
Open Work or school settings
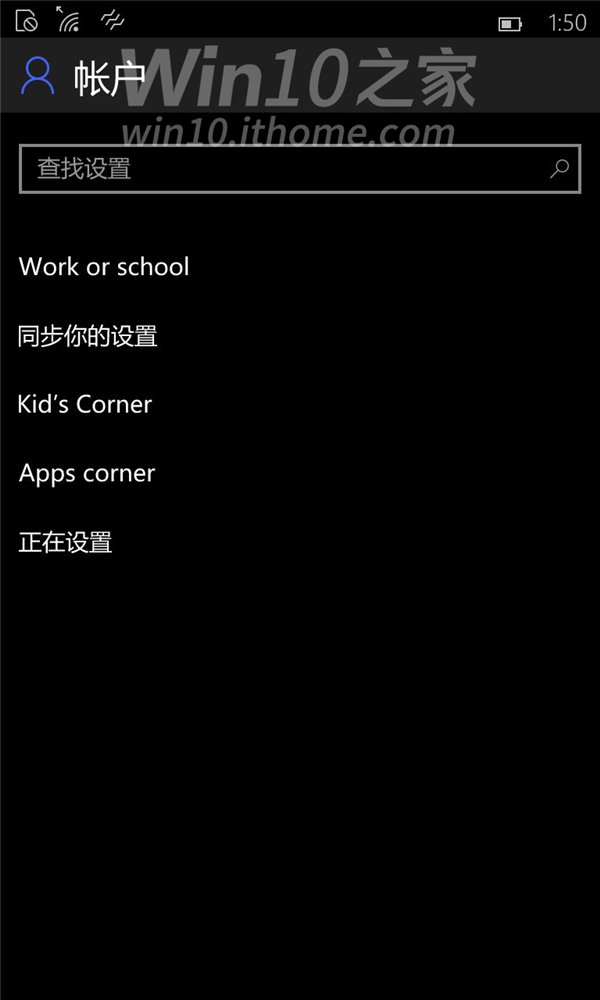(104, 267)
